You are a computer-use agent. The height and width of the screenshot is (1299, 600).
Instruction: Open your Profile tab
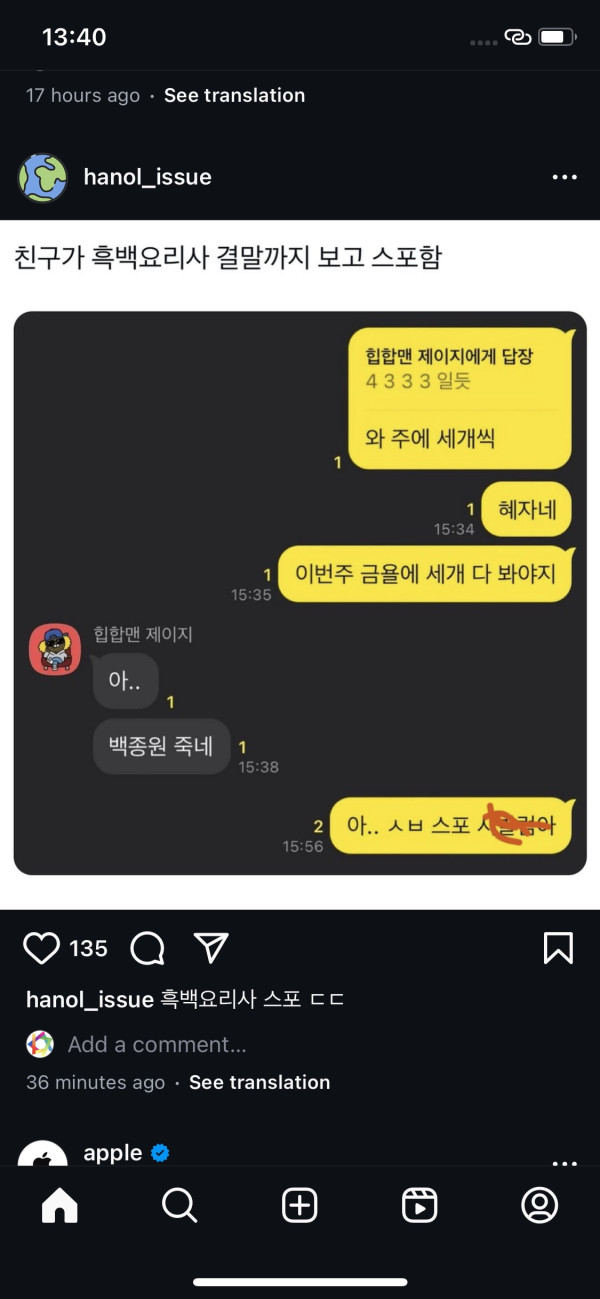tap(540, 1206)
